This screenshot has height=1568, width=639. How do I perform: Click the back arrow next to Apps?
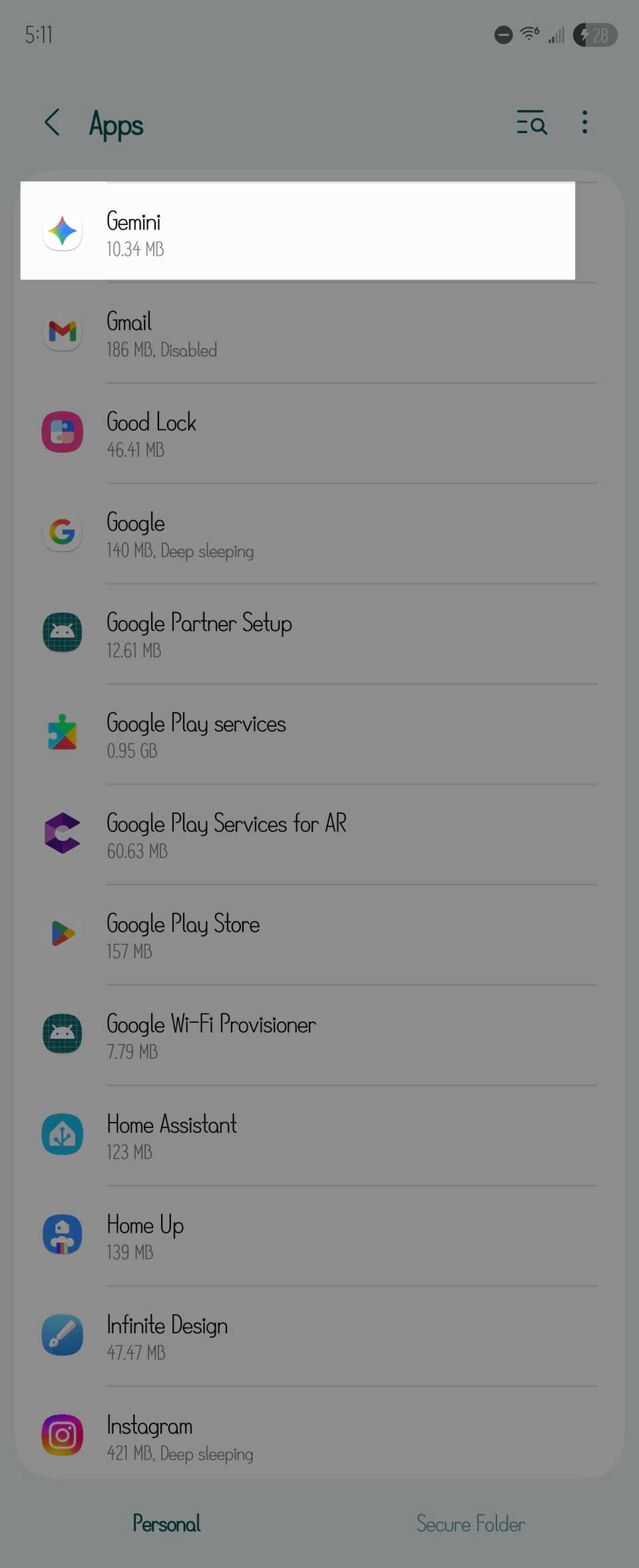(53, 122)
